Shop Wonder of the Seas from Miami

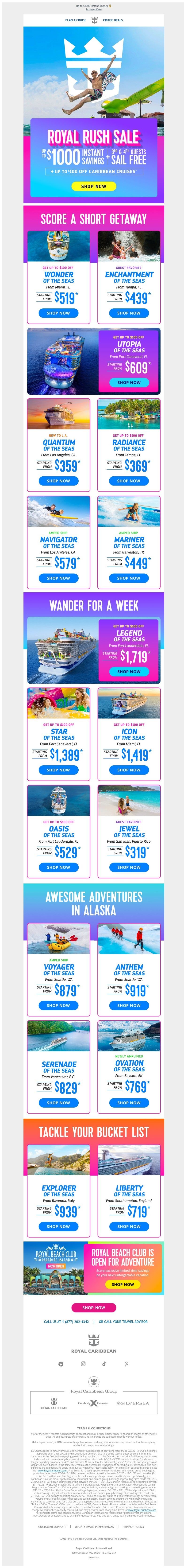tap(58, 313)
